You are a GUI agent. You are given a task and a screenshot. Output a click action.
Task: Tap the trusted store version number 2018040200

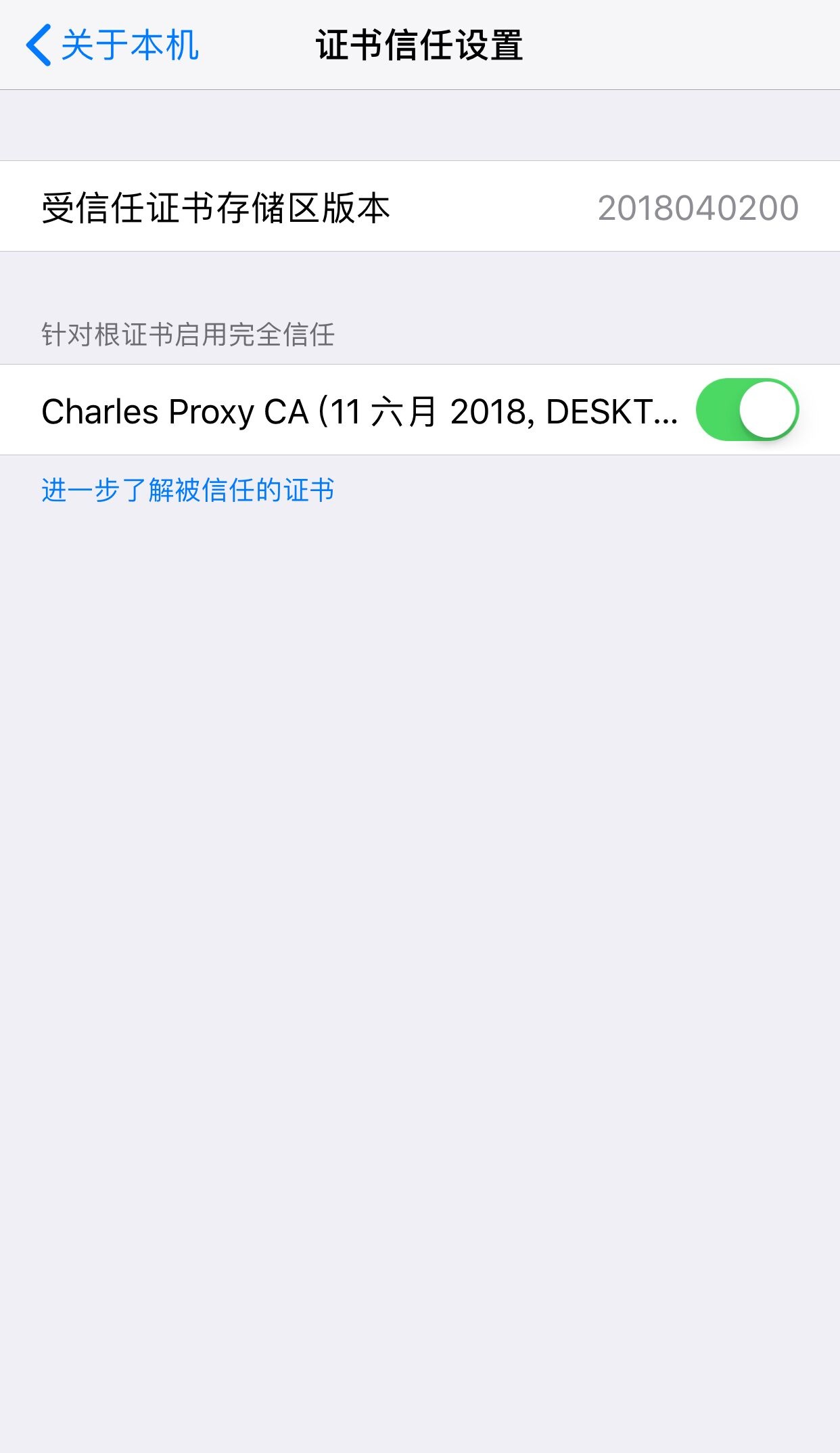pyautogui.click(x=697, y=205)
